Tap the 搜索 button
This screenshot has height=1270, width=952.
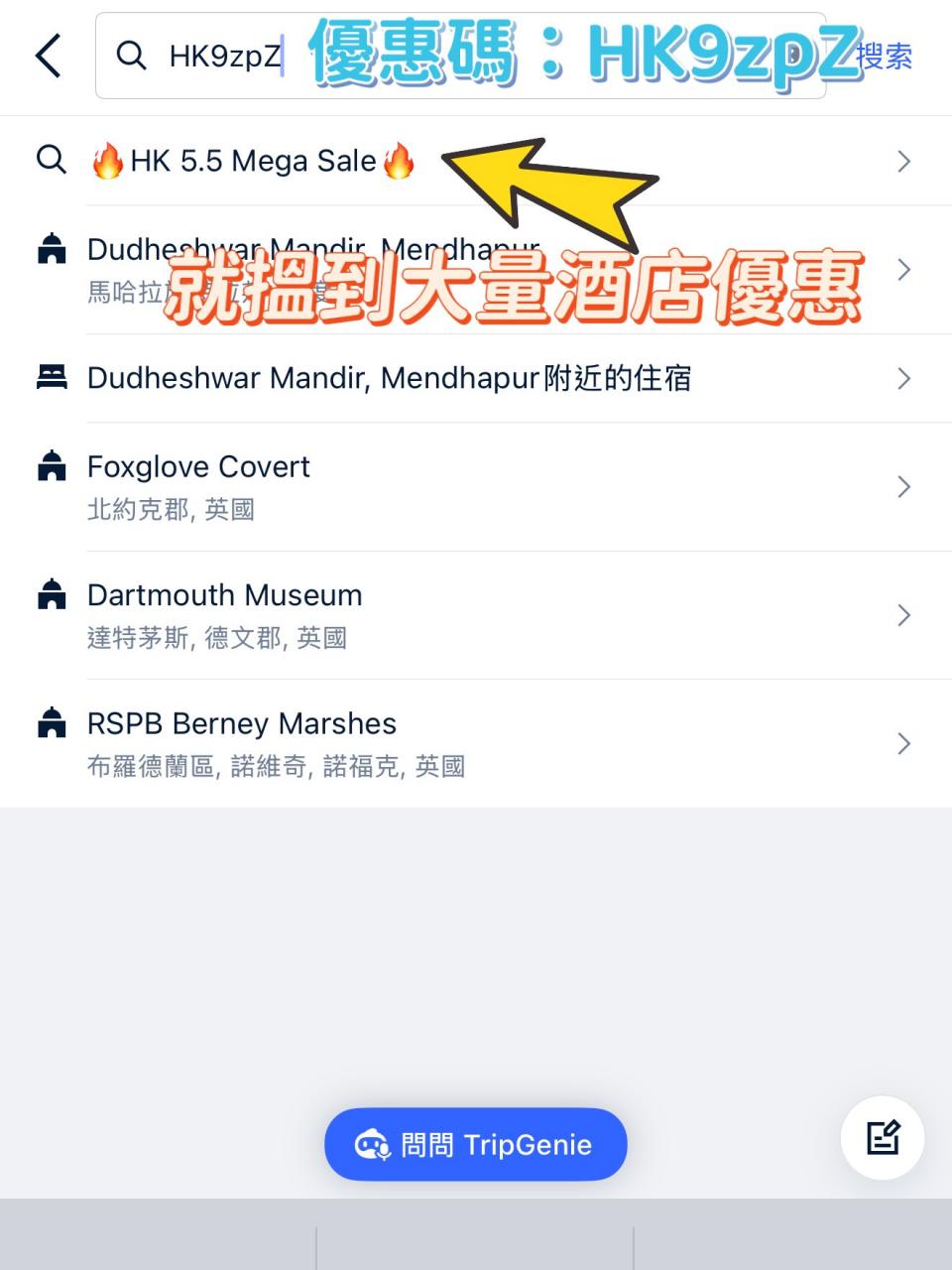click(884, 57)
